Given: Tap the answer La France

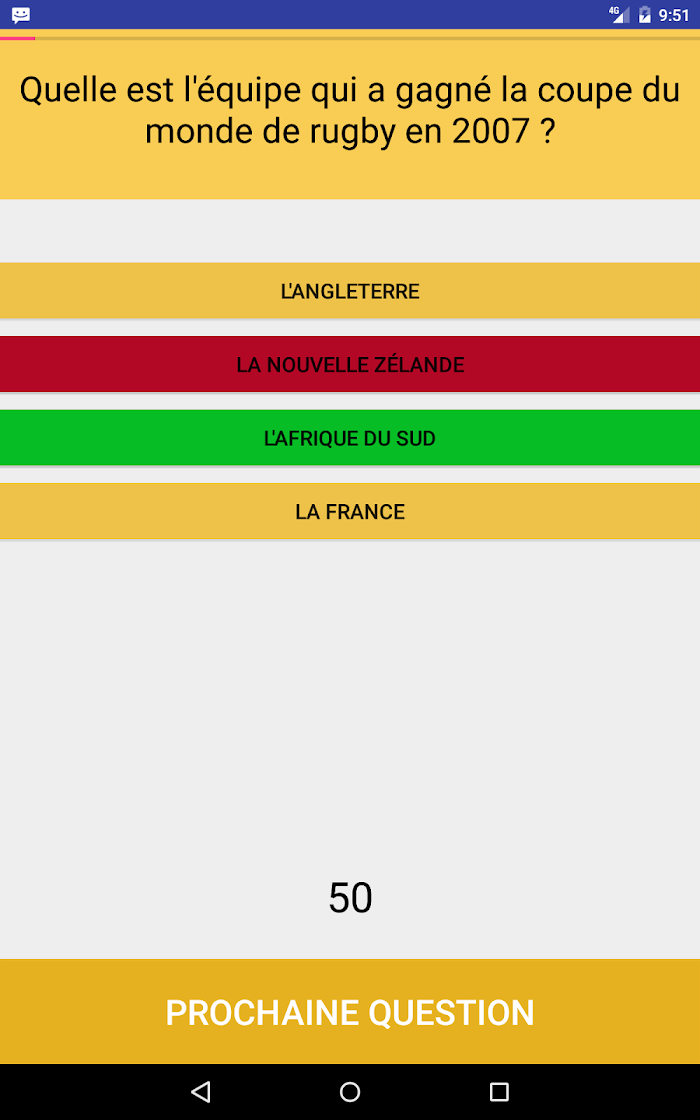Looking at the screenshot, I should [350, 511].
